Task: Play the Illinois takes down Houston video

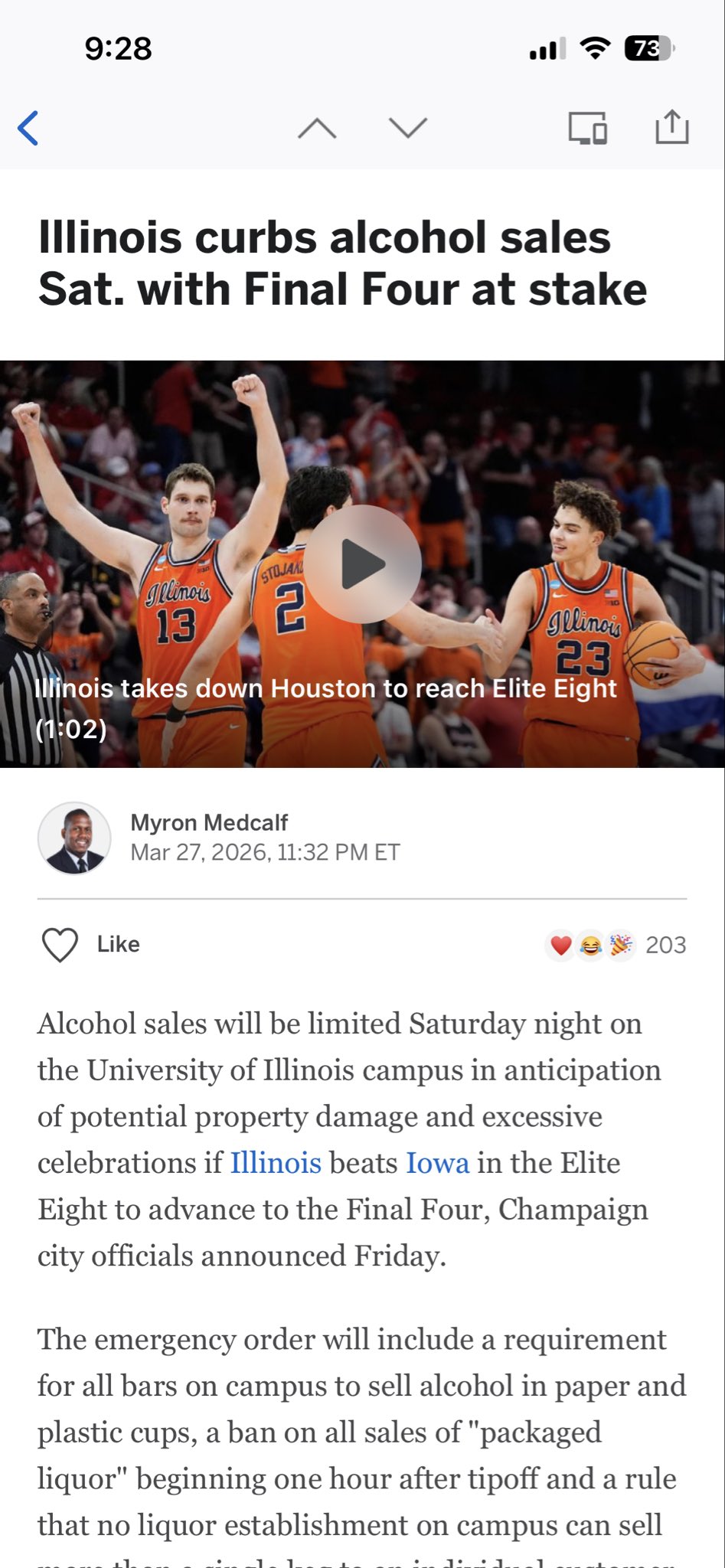Action: click(x=363, y=563)
